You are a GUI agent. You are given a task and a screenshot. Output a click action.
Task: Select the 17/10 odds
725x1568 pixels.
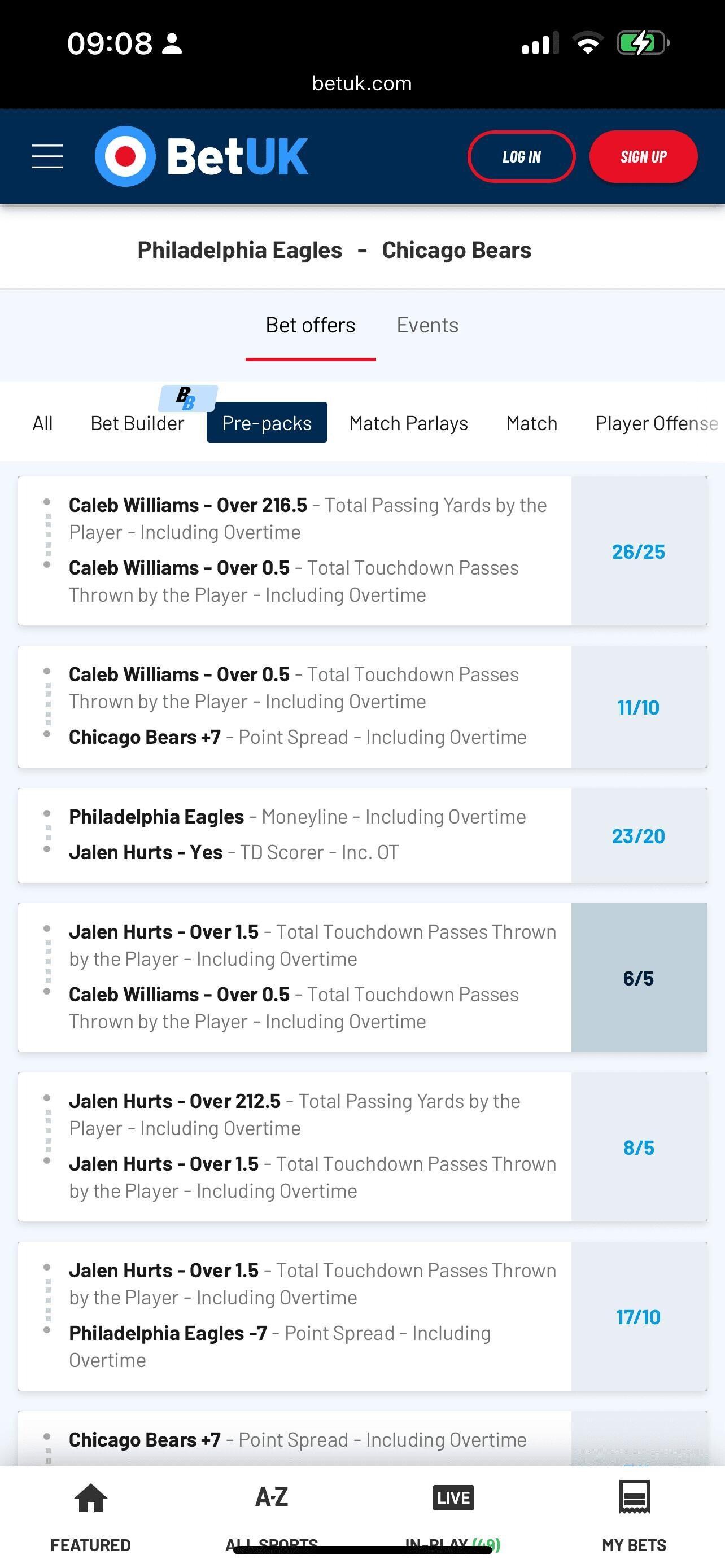tap(638, 1317)
